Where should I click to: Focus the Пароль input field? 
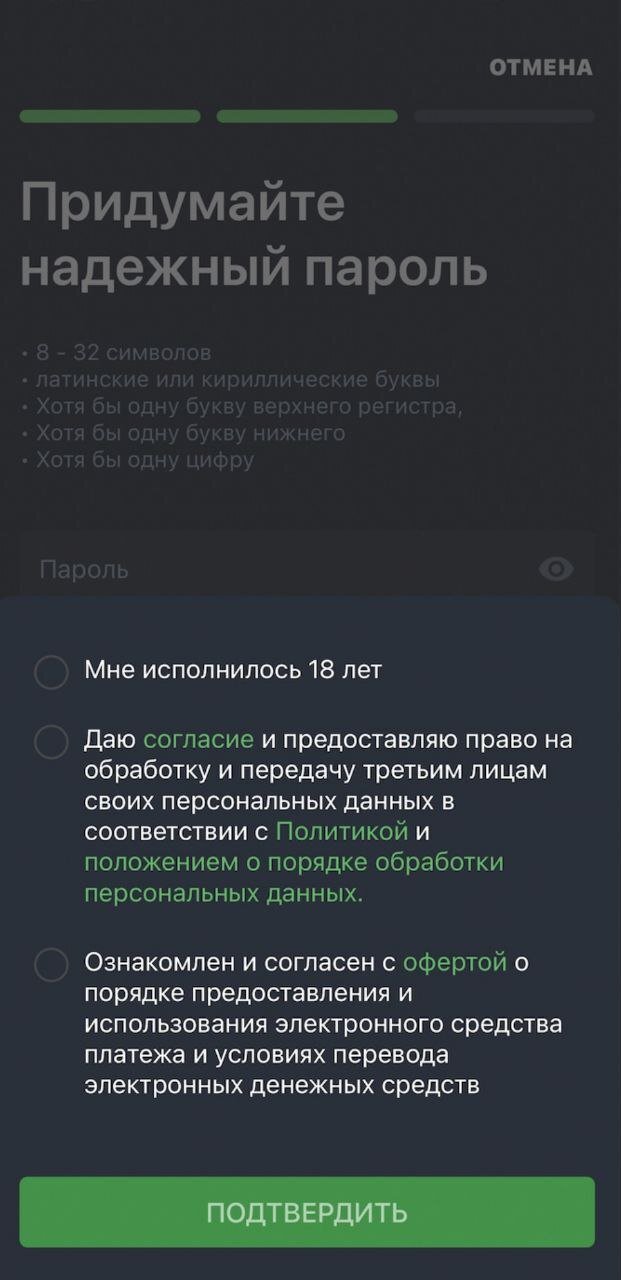pos(280,569)
